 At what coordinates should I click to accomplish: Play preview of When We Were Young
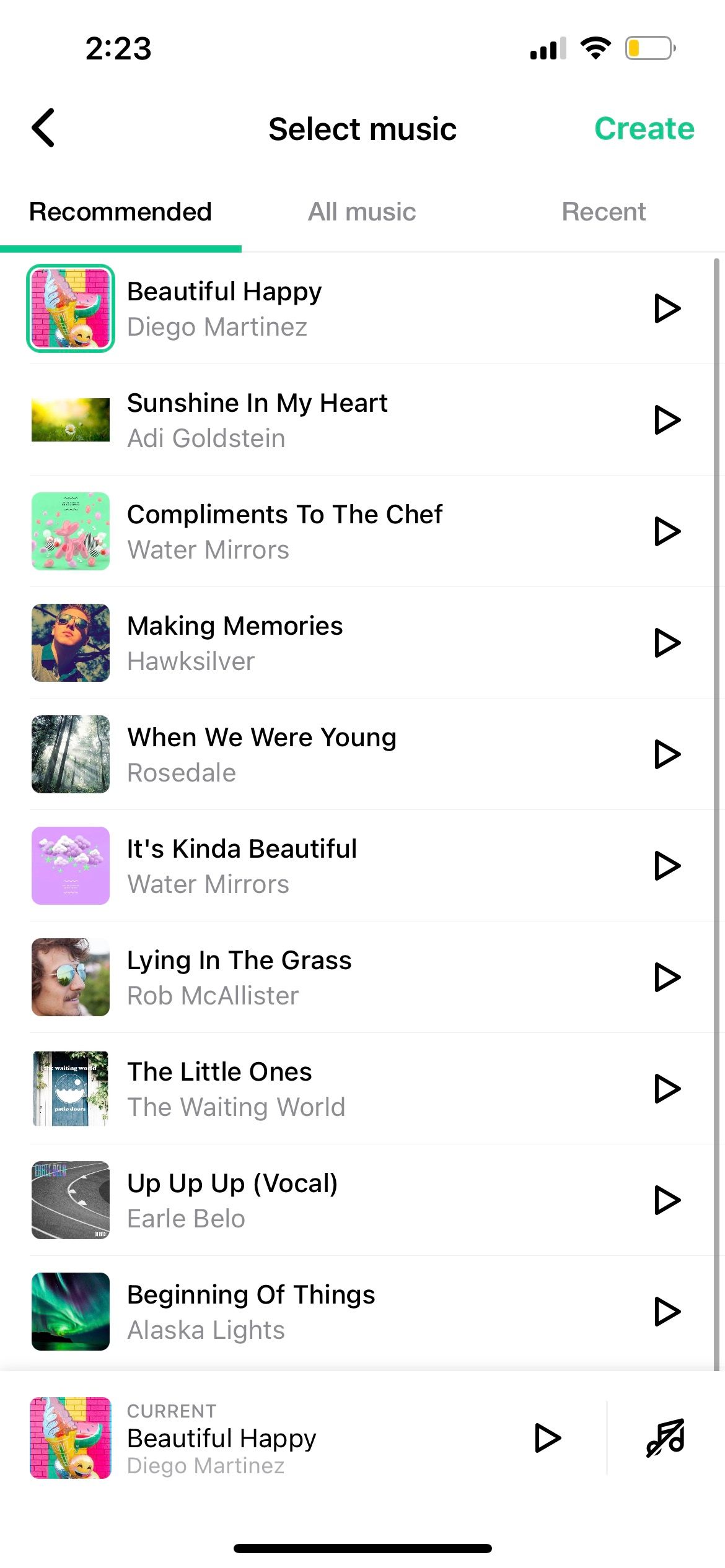point(667,754)
